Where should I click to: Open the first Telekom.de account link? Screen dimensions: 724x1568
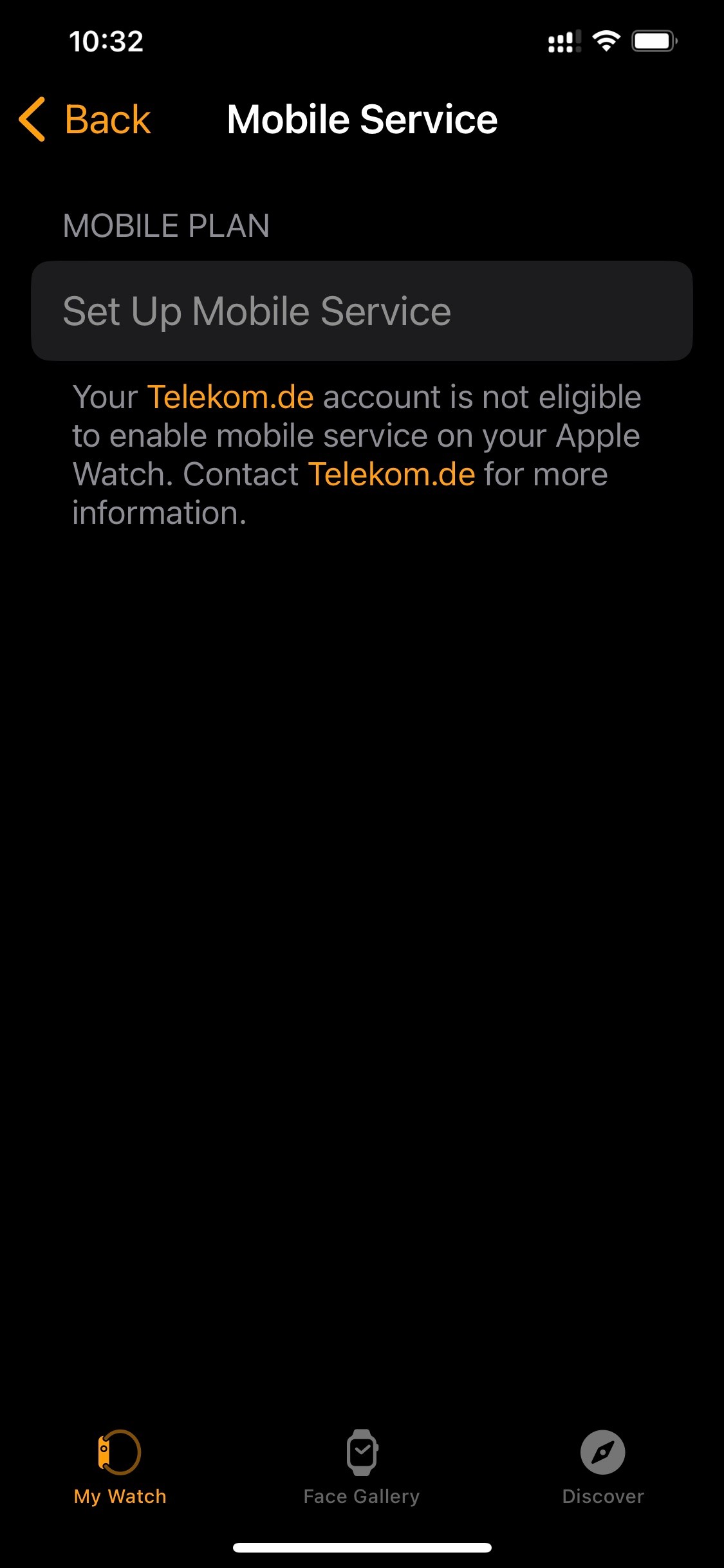click(x=230, y=397)
